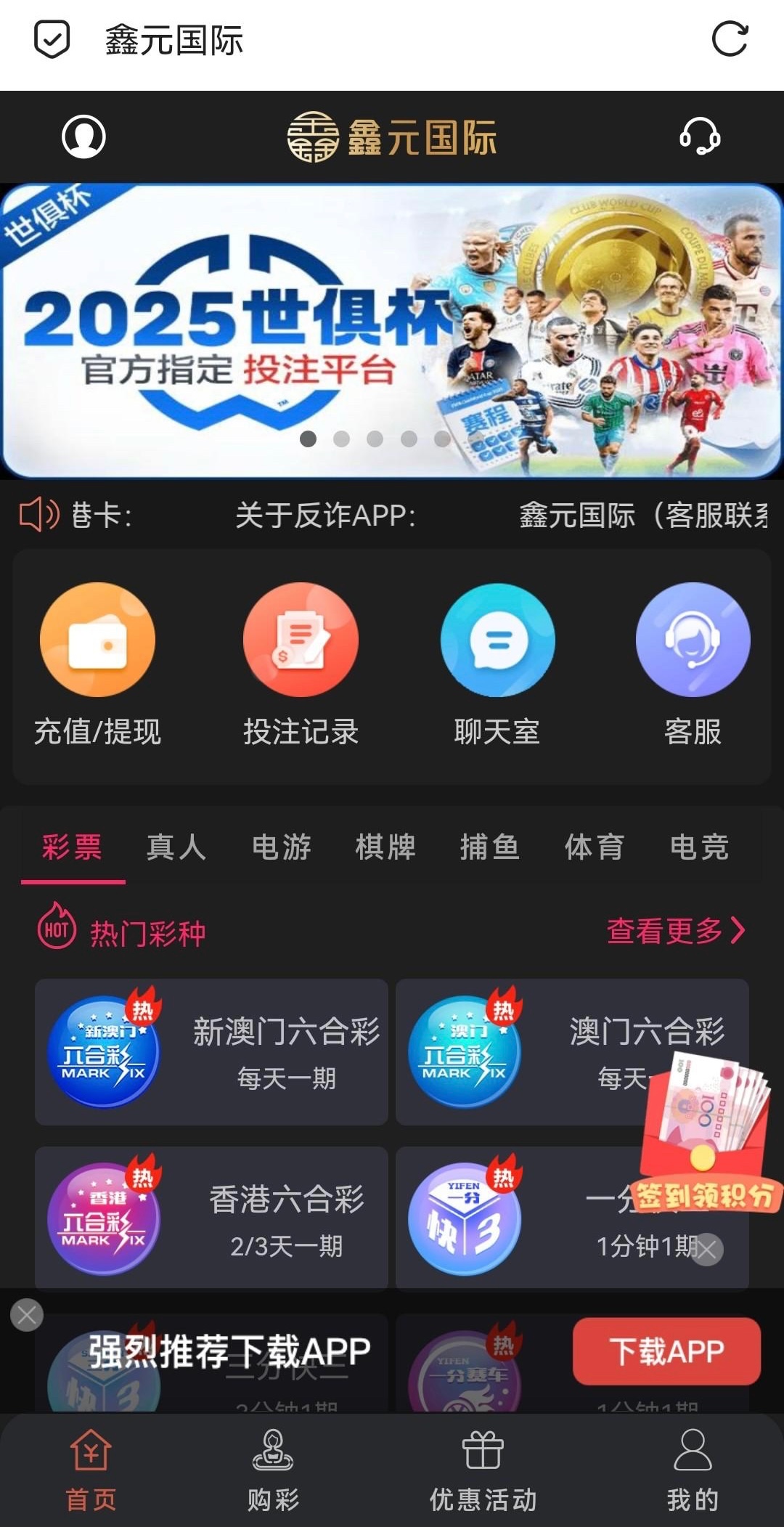Switch to the 真人 tab
This screenshot has height=1527, width=784.
coord(176,847)
